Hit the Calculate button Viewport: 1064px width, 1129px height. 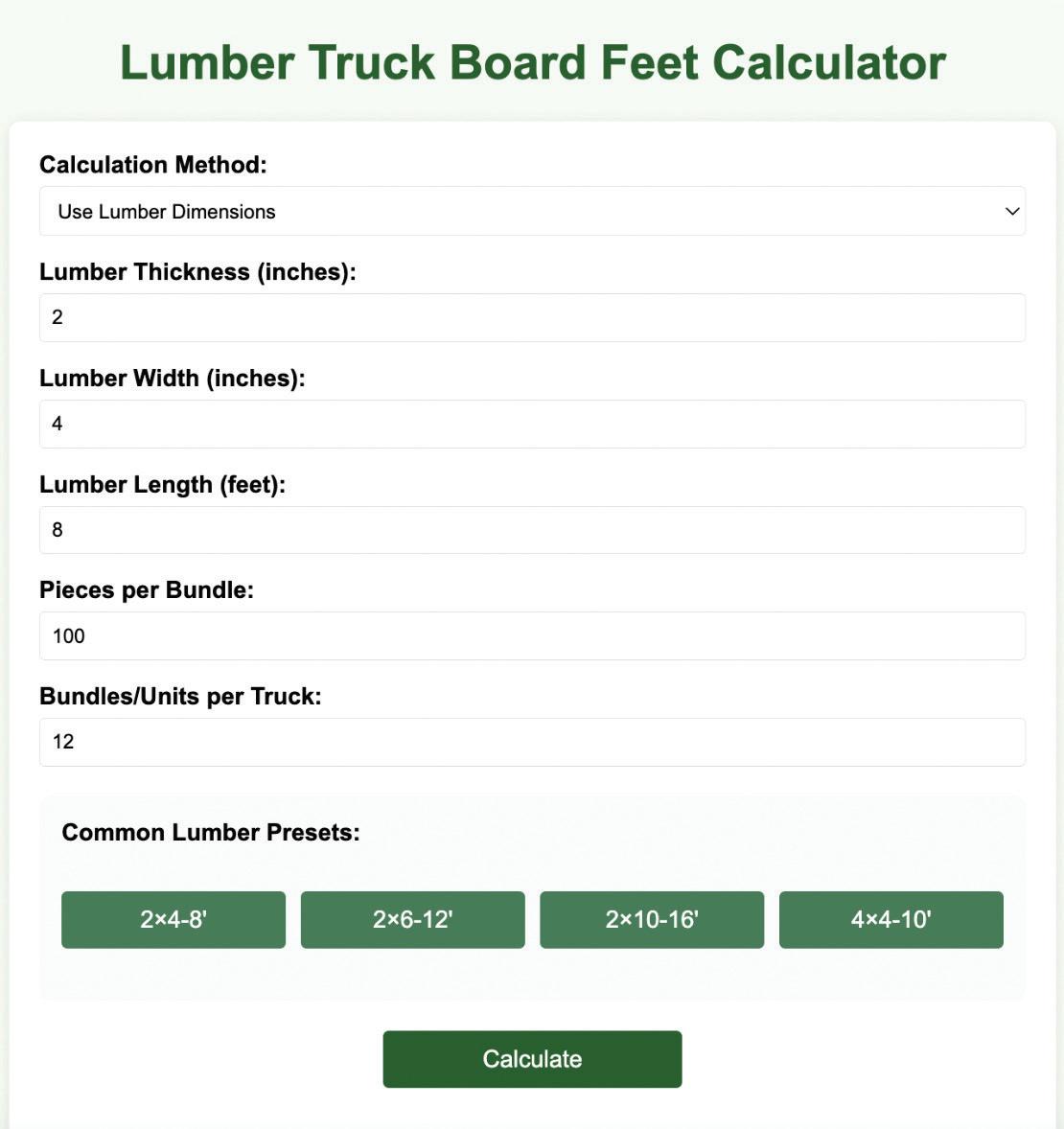tap(532, 1059)
